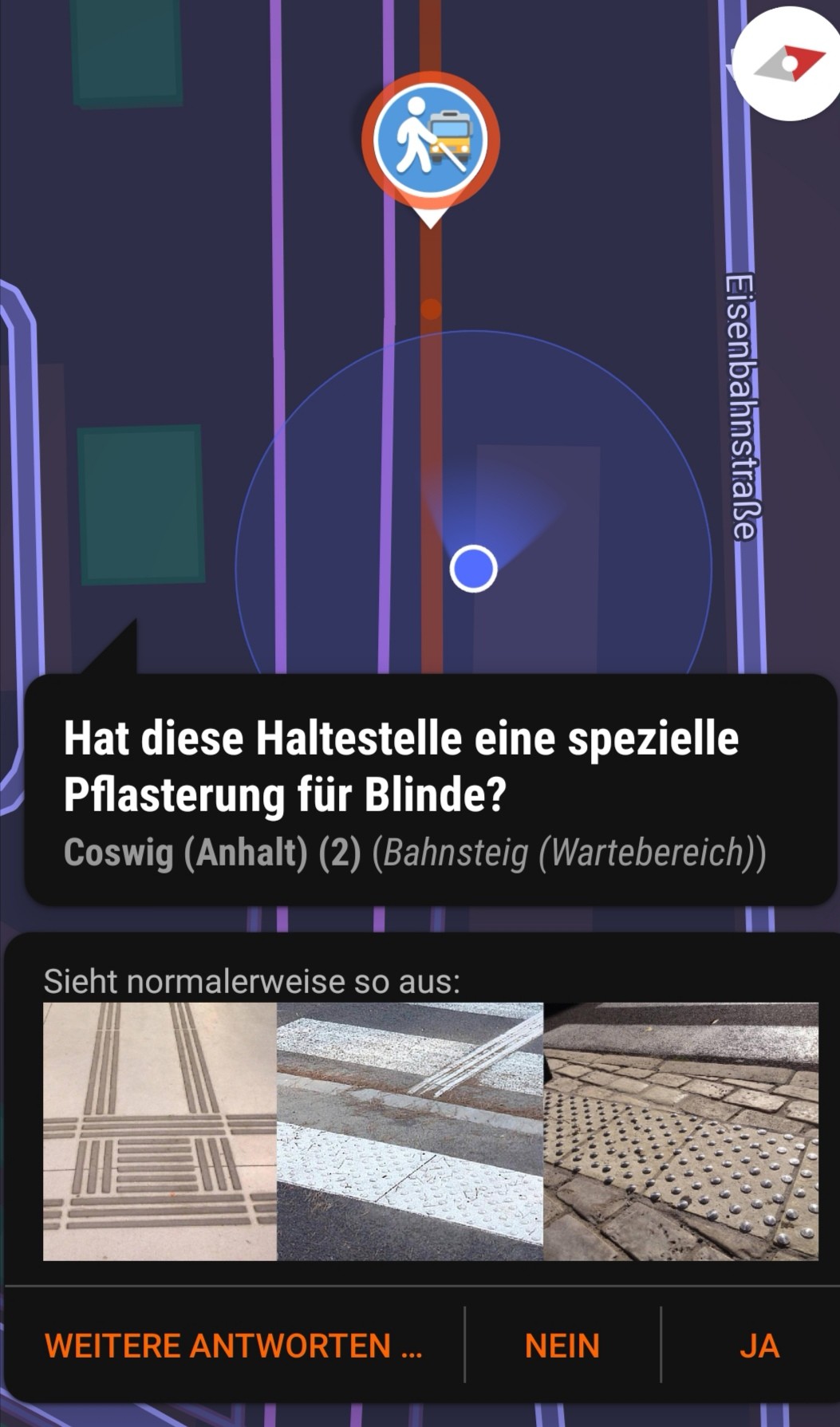This screenshot has height=1427, width=840.
Task: Tap the compass to reset map orientation
Action: [789, 64]
